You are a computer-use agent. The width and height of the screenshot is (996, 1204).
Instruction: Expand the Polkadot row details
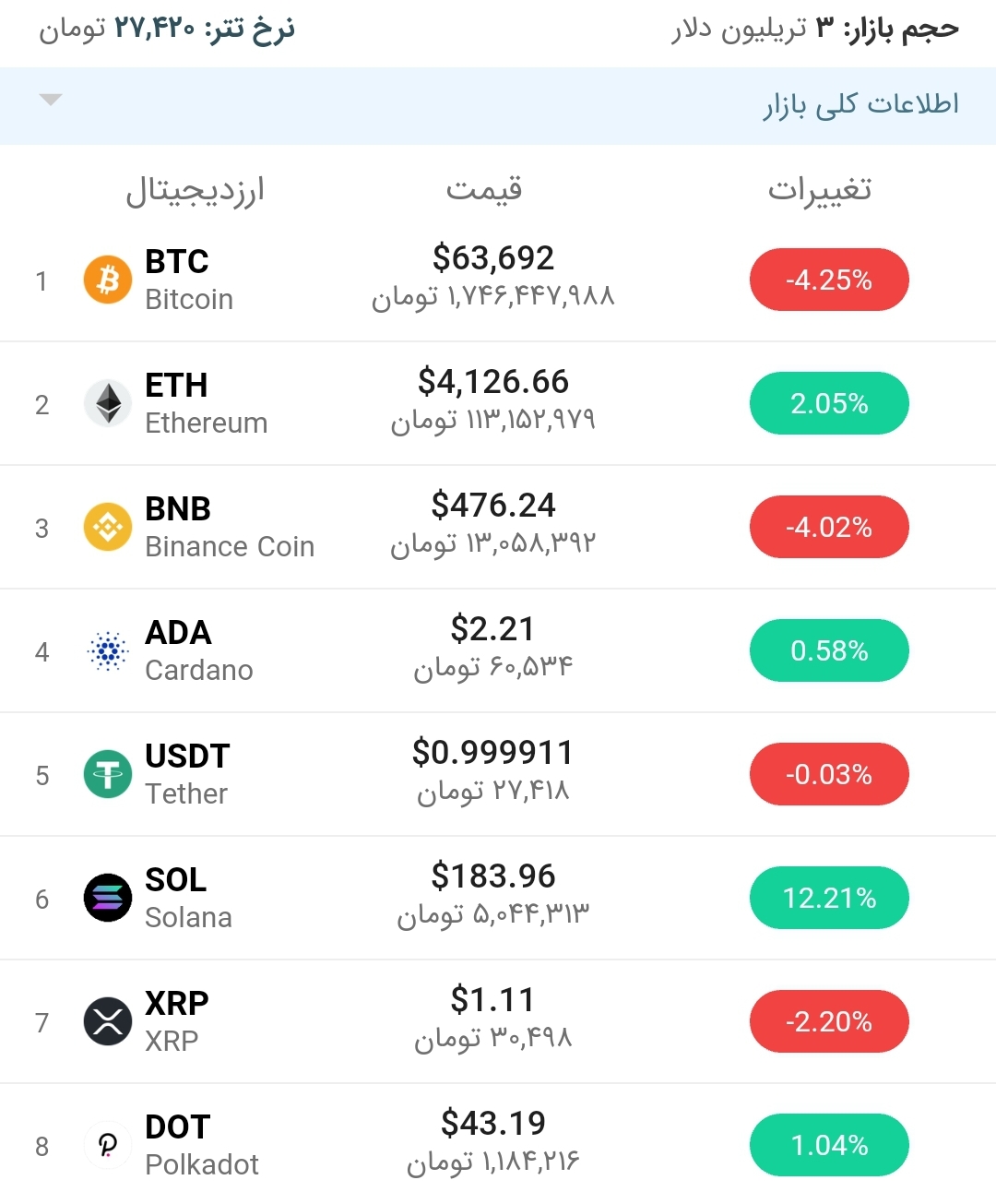click(498, 1145)
